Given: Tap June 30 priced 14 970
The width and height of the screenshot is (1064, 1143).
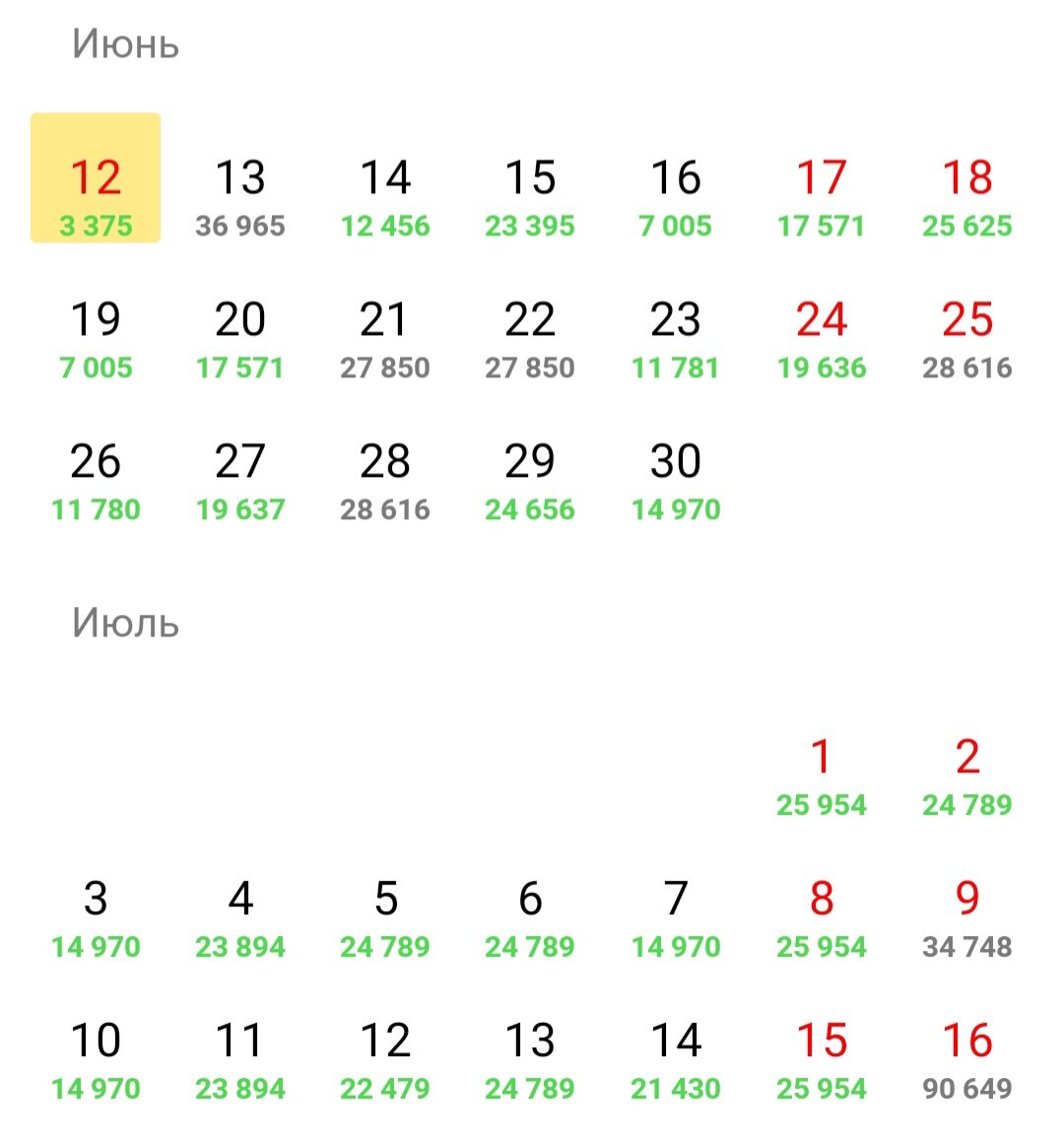Looking at the screenshot, I should 676,480.
